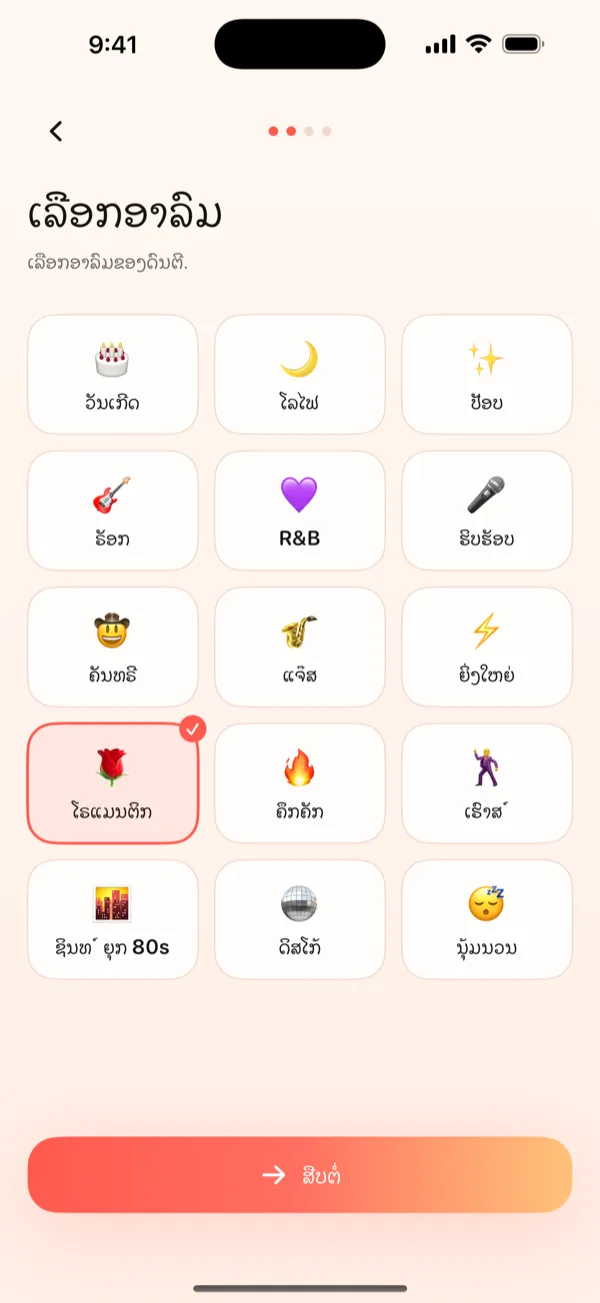This screenshot has width=600, height=1303.
Task: Tap the continue arrow button
Action: pos(300,1174)
